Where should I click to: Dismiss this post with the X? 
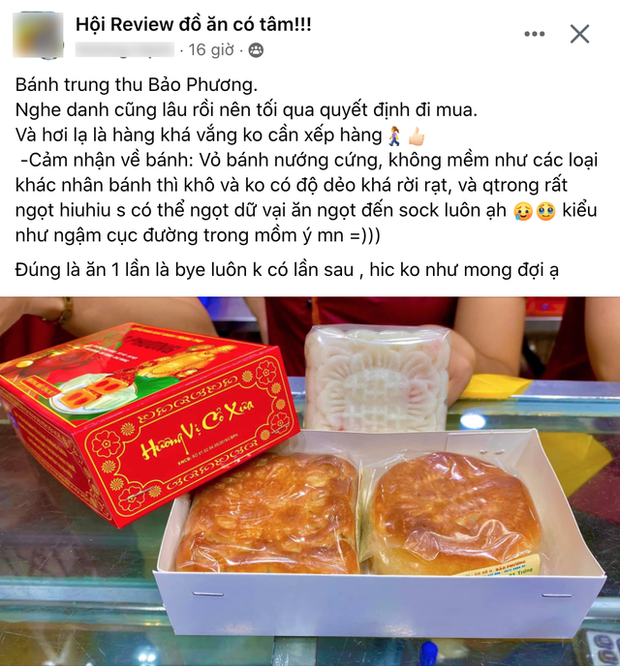coord(579,34)
